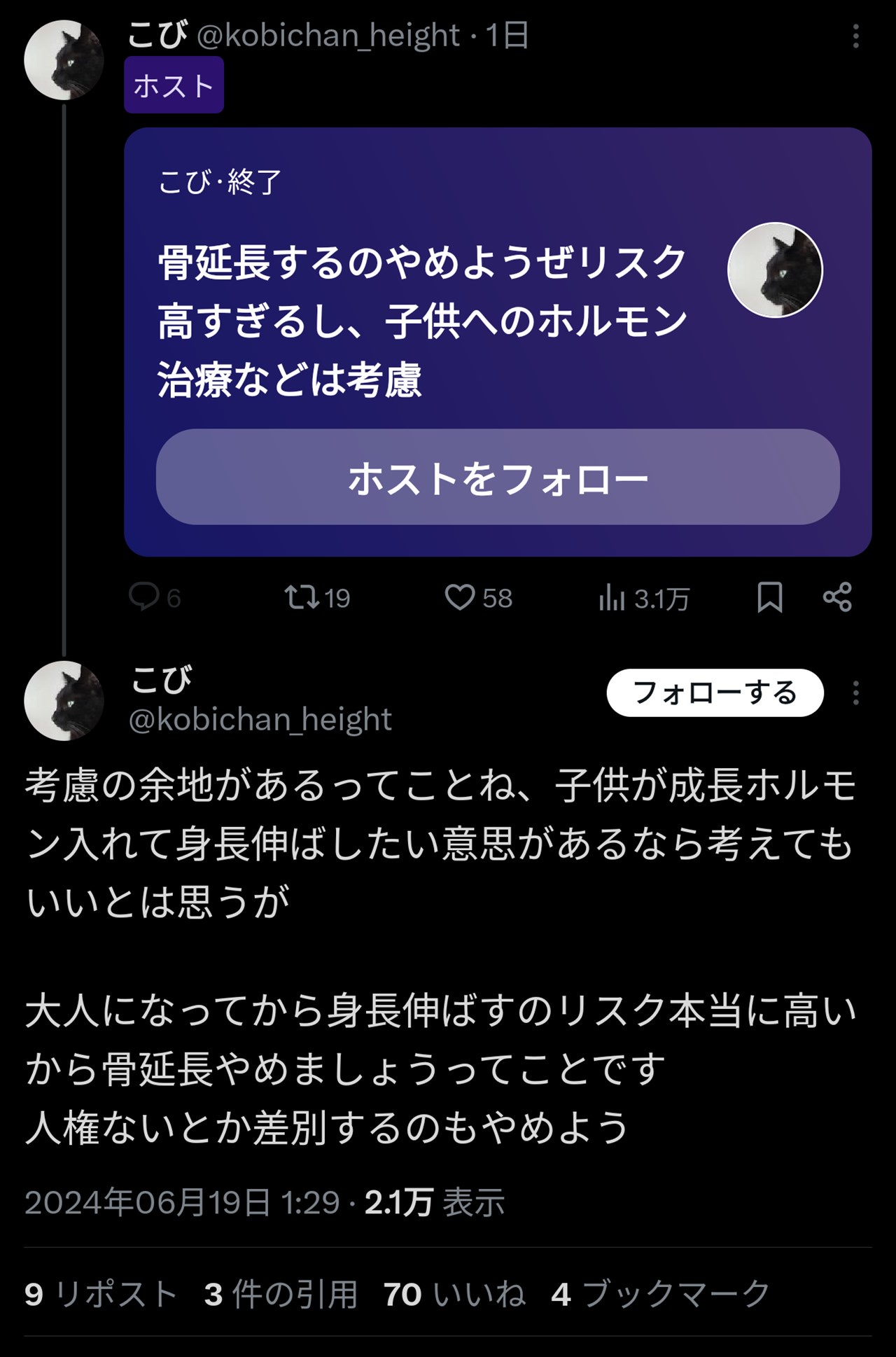Open overflow menu beside フォローする
The image size is (896, 1357).
tap(855, 693)
